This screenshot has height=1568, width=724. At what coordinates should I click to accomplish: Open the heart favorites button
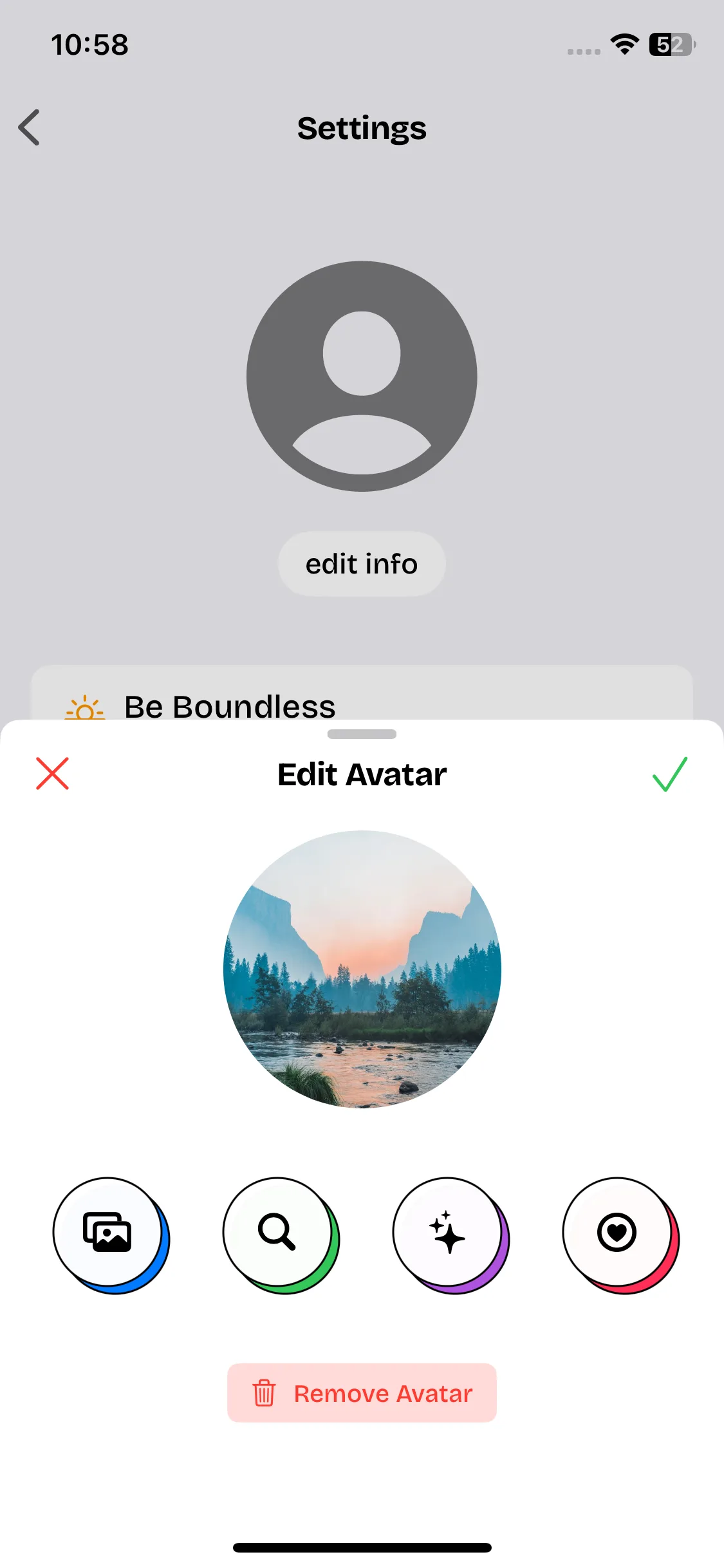(x=617, y=1232)
